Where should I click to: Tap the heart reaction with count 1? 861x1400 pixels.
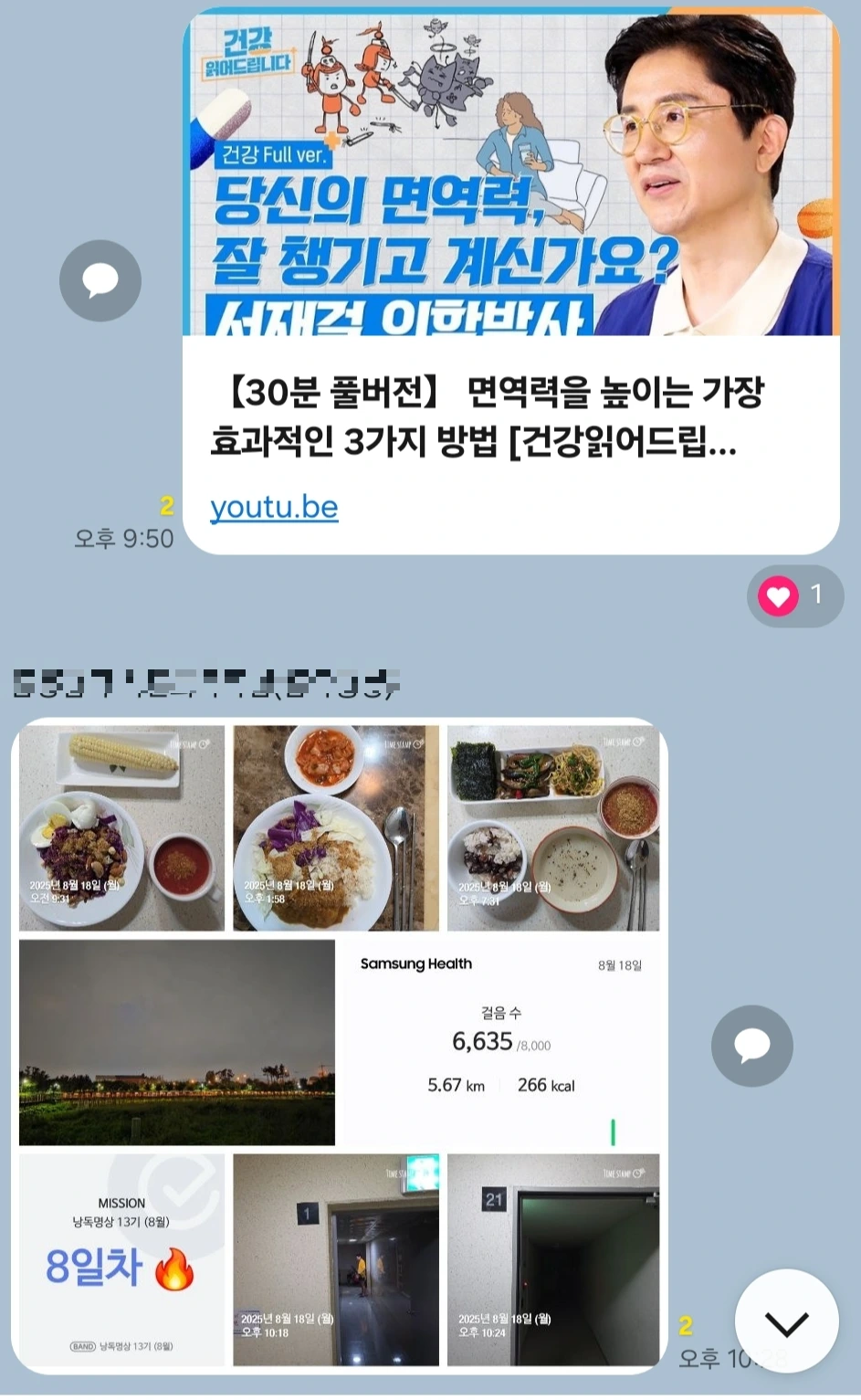coord(795,596)
